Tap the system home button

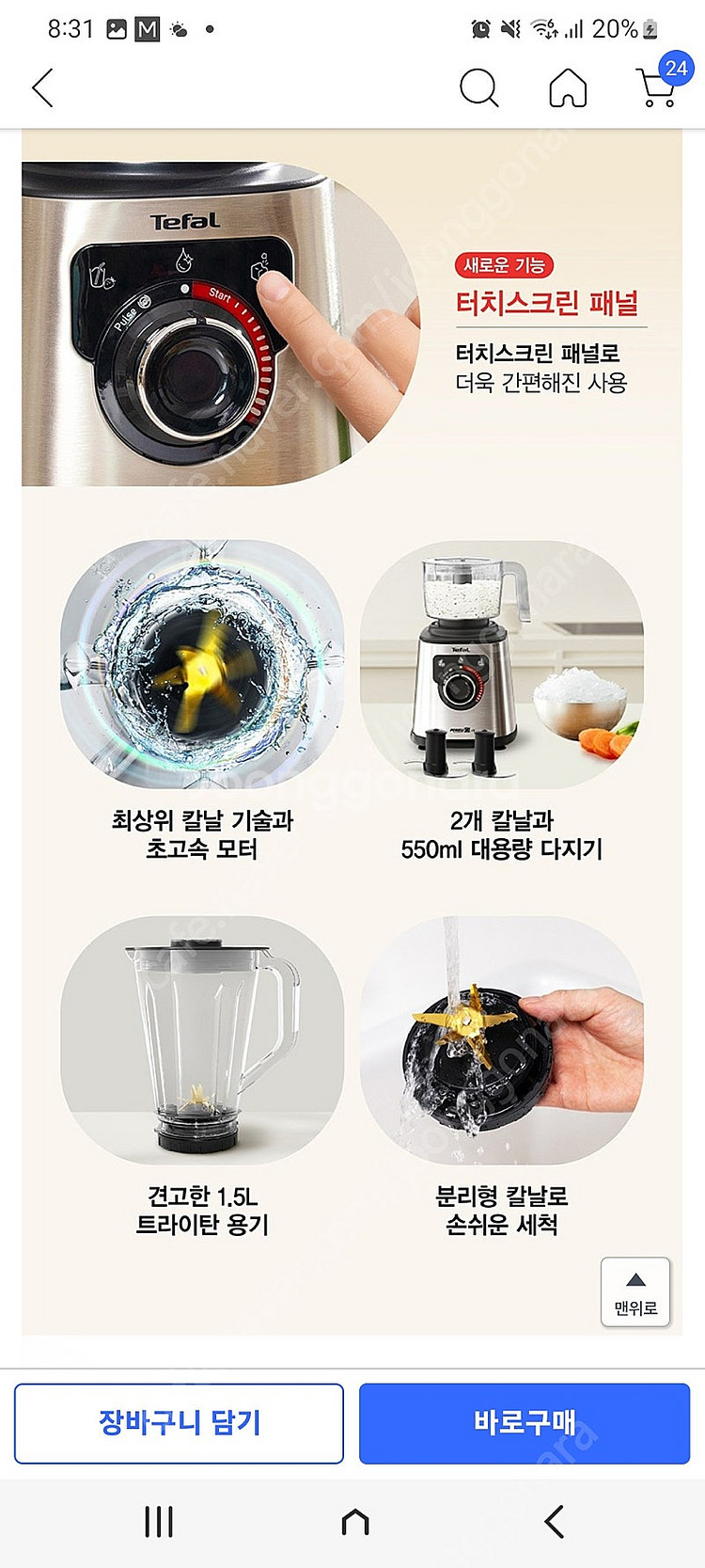coord(354,1521)
